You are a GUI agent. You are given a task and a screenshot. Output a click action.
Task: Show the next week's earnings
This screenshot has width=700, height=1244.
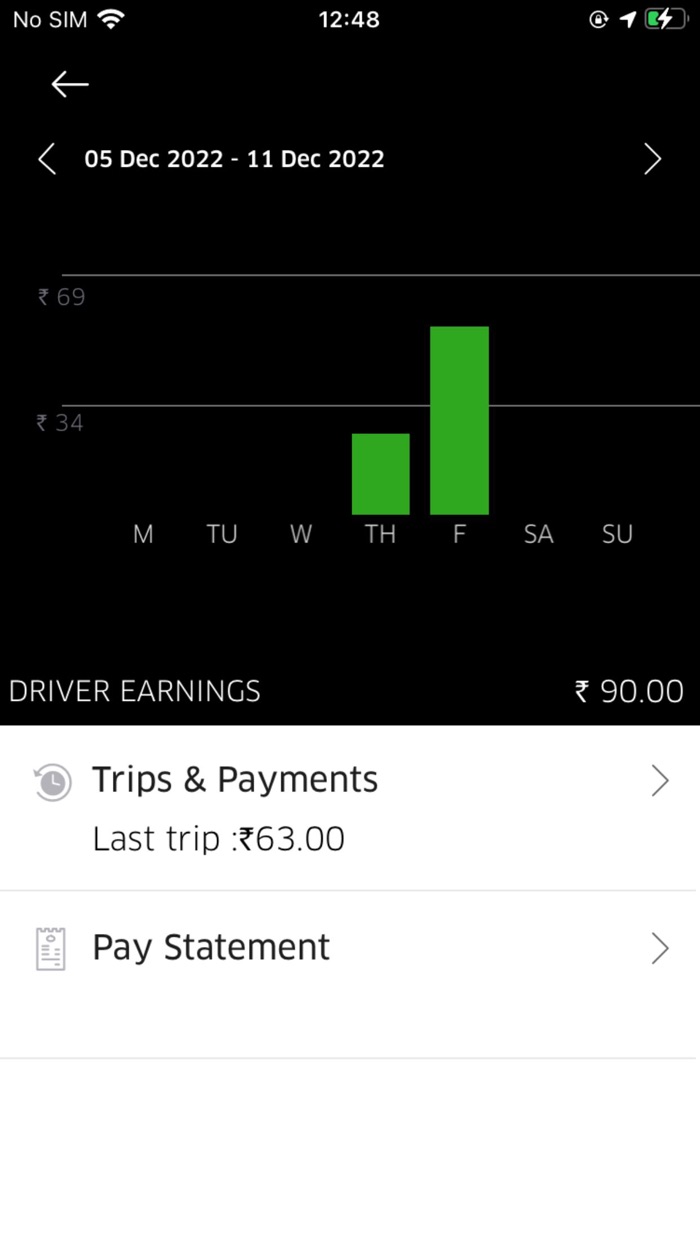(652, 159)
